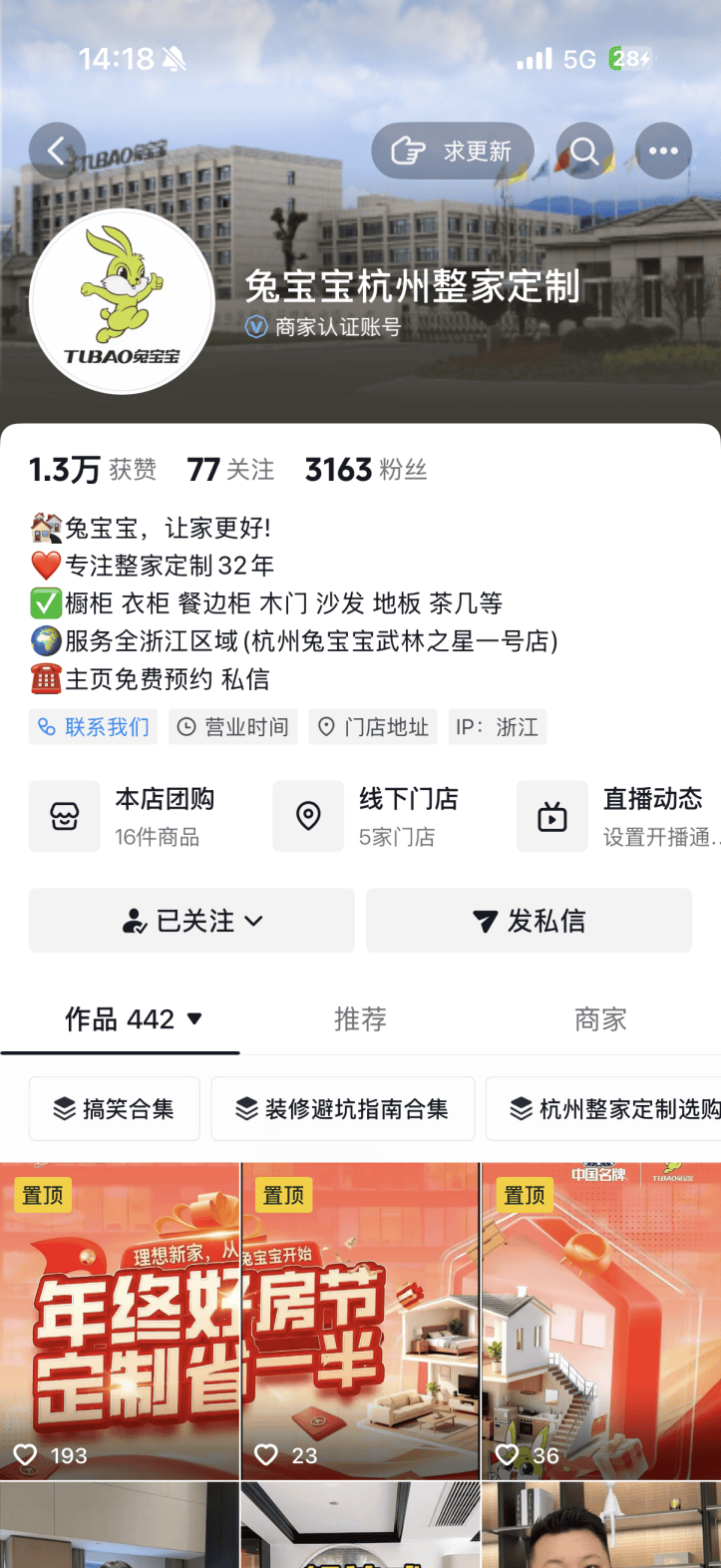Open search on this profile
The height and width of the screenshot is (1568, 721).
584,152
